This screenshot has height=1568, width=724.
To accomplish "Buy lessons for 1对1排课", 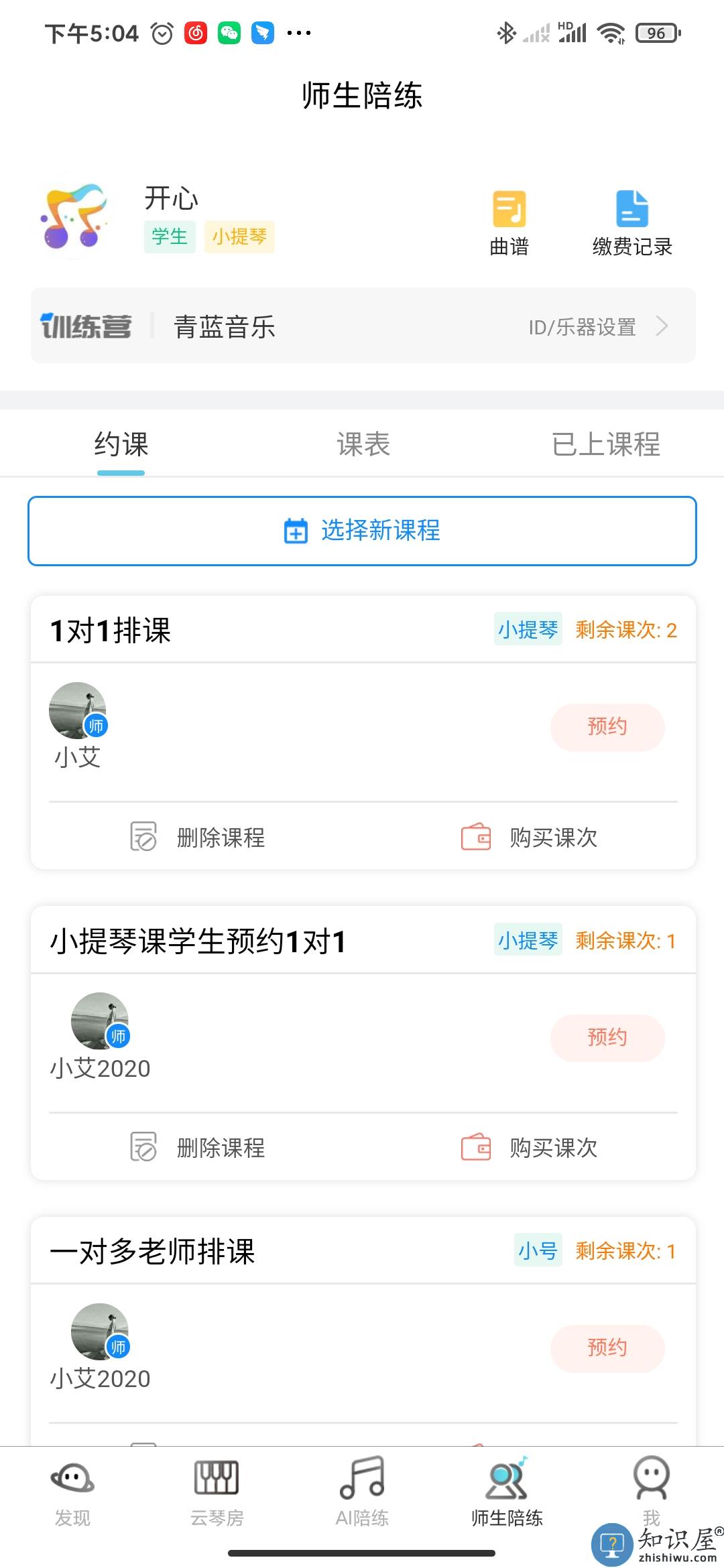I will pos(530,838).
